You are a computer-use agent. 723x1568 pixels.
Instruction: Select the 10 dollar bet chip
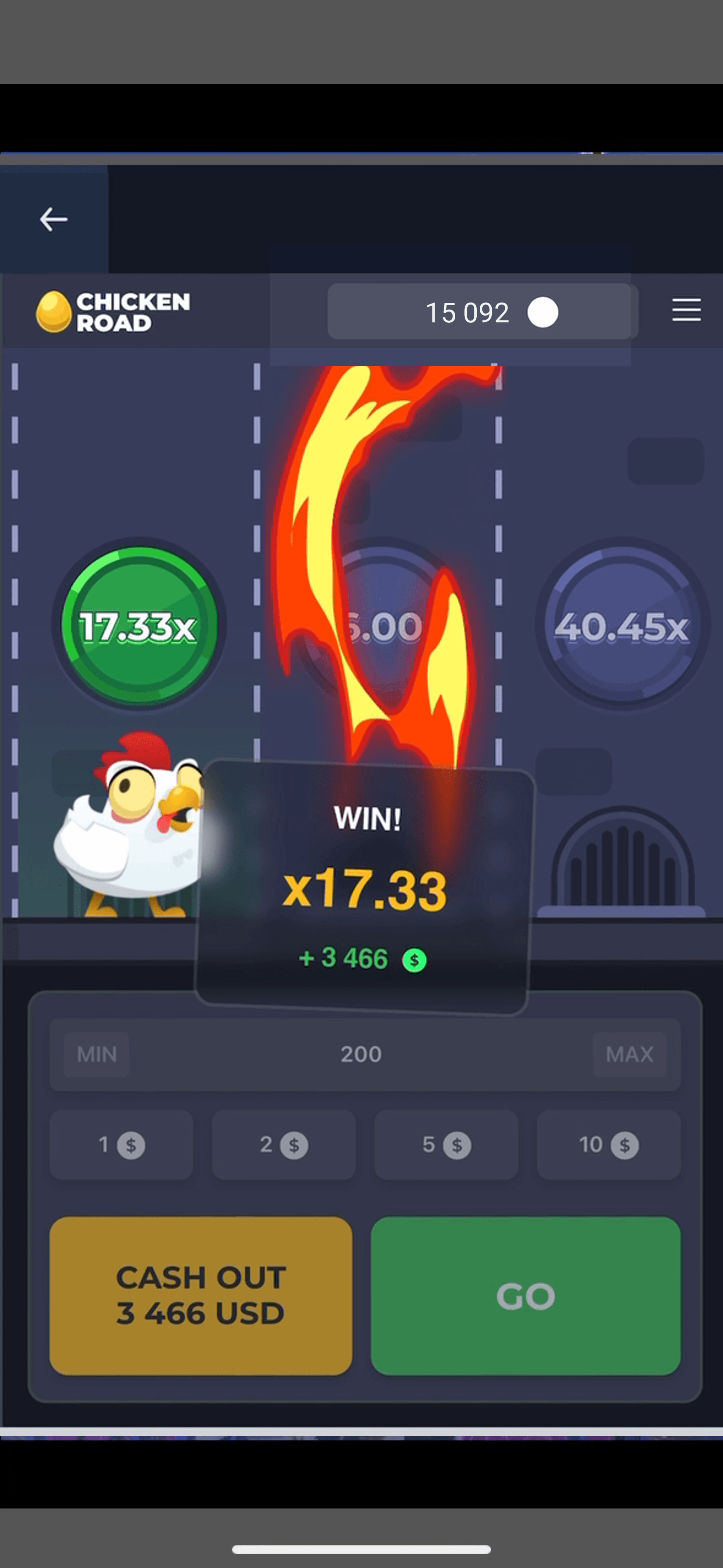(609, 1145)
